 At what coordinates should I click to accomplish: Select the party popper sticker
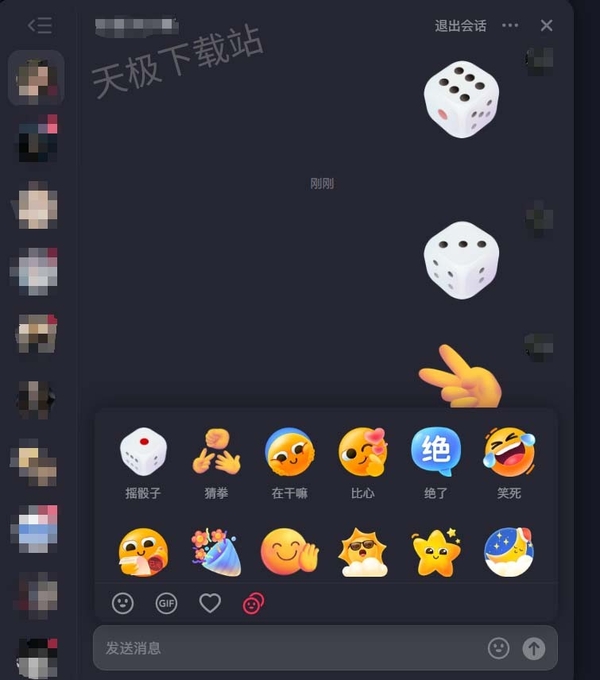tap(216, 553)
